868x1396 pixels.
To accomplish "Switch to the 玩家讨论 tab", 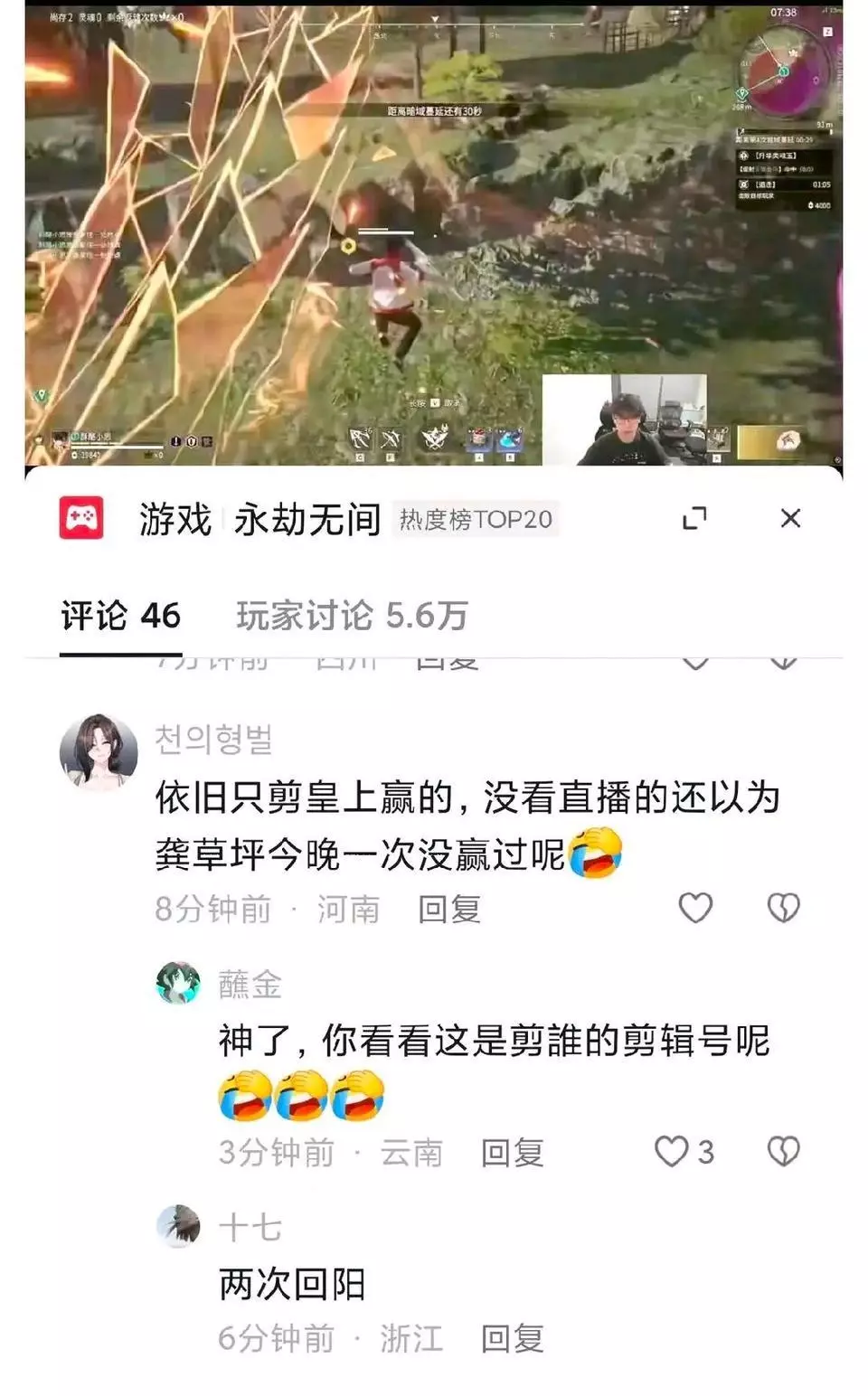I will 352,616.
